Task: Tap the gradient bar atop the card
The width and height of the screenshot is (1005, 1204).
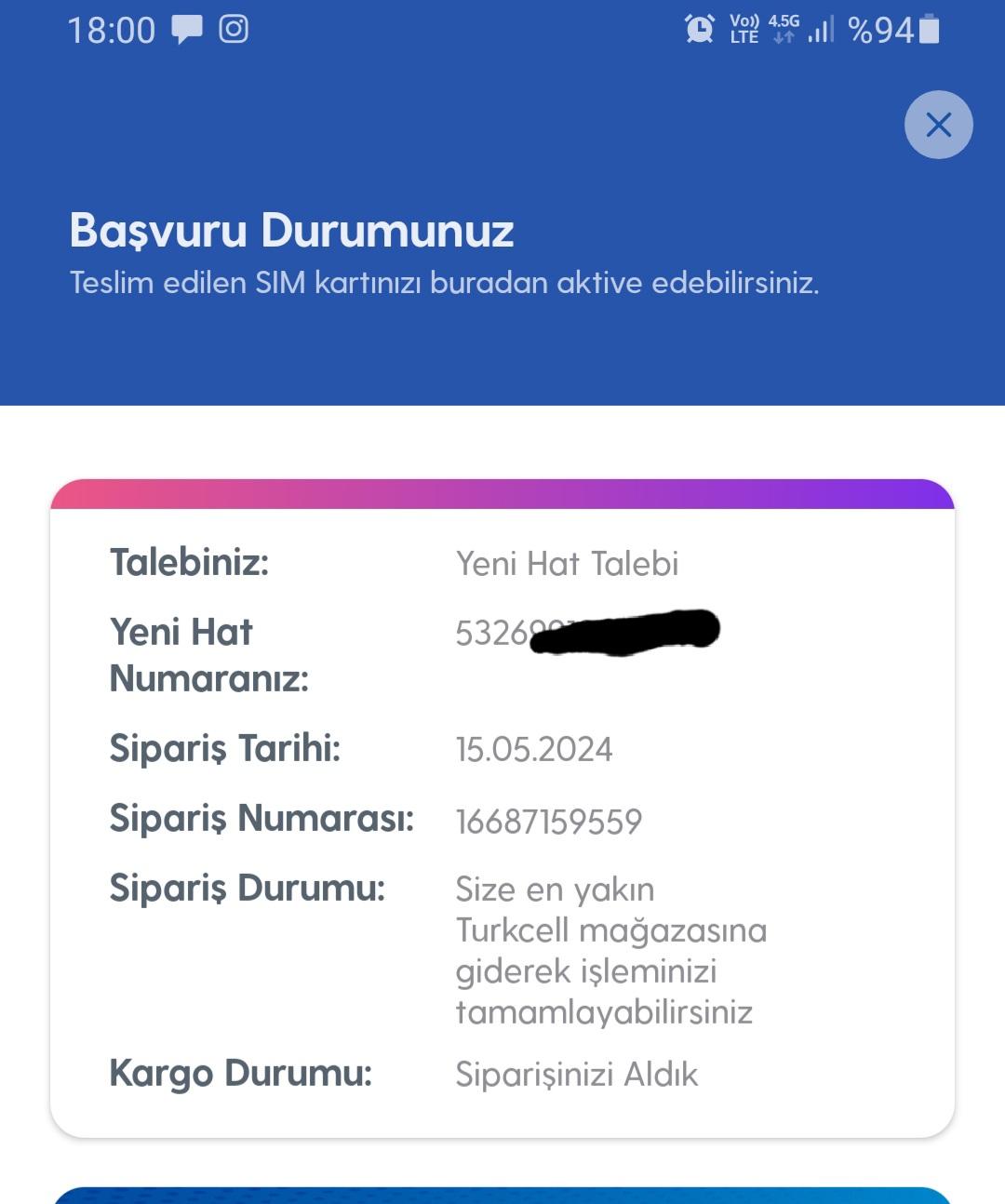Action: [502, 491]
